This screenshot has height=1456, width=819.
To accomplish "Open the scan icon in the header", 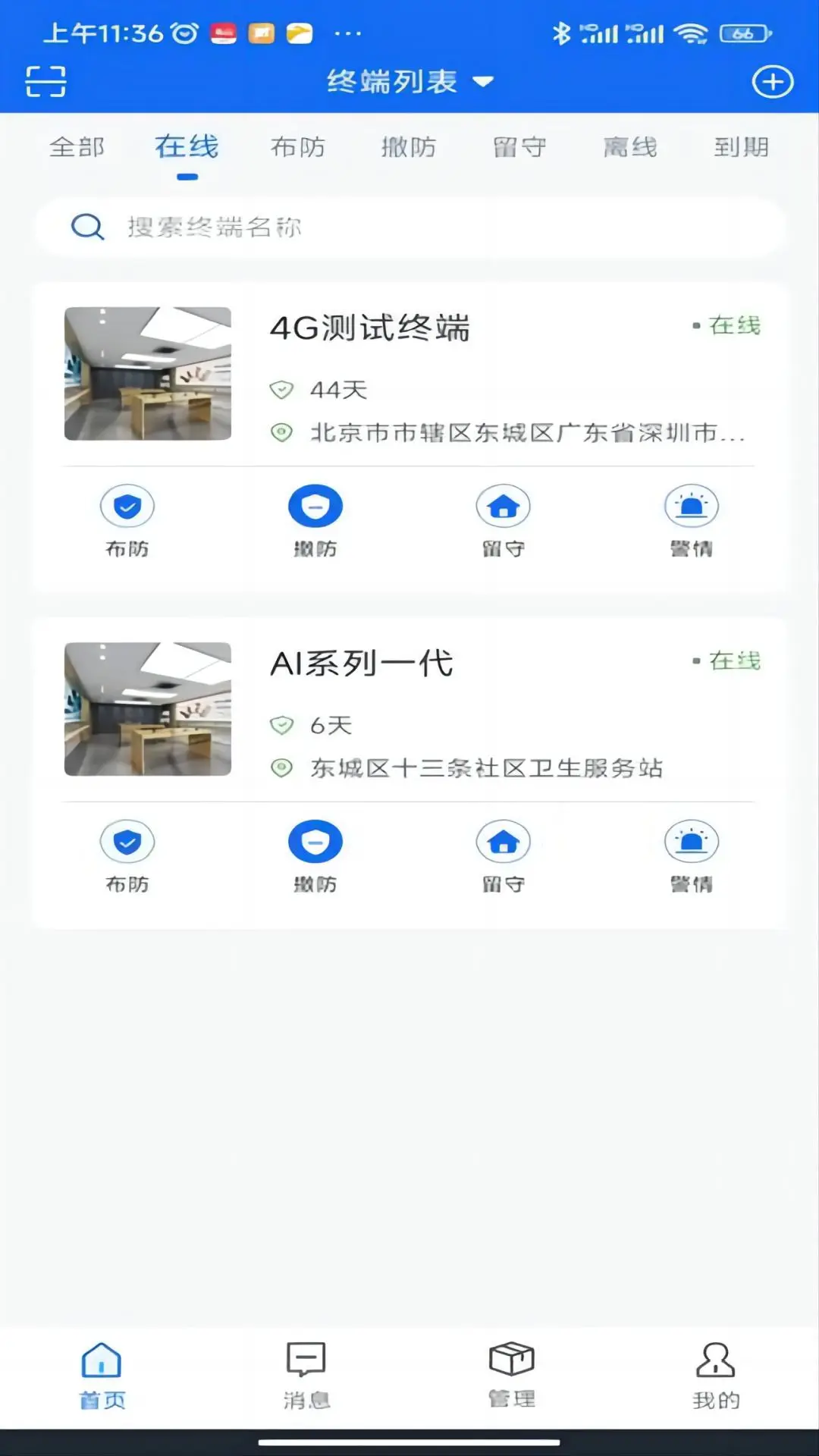I will (x=45, y=81).
